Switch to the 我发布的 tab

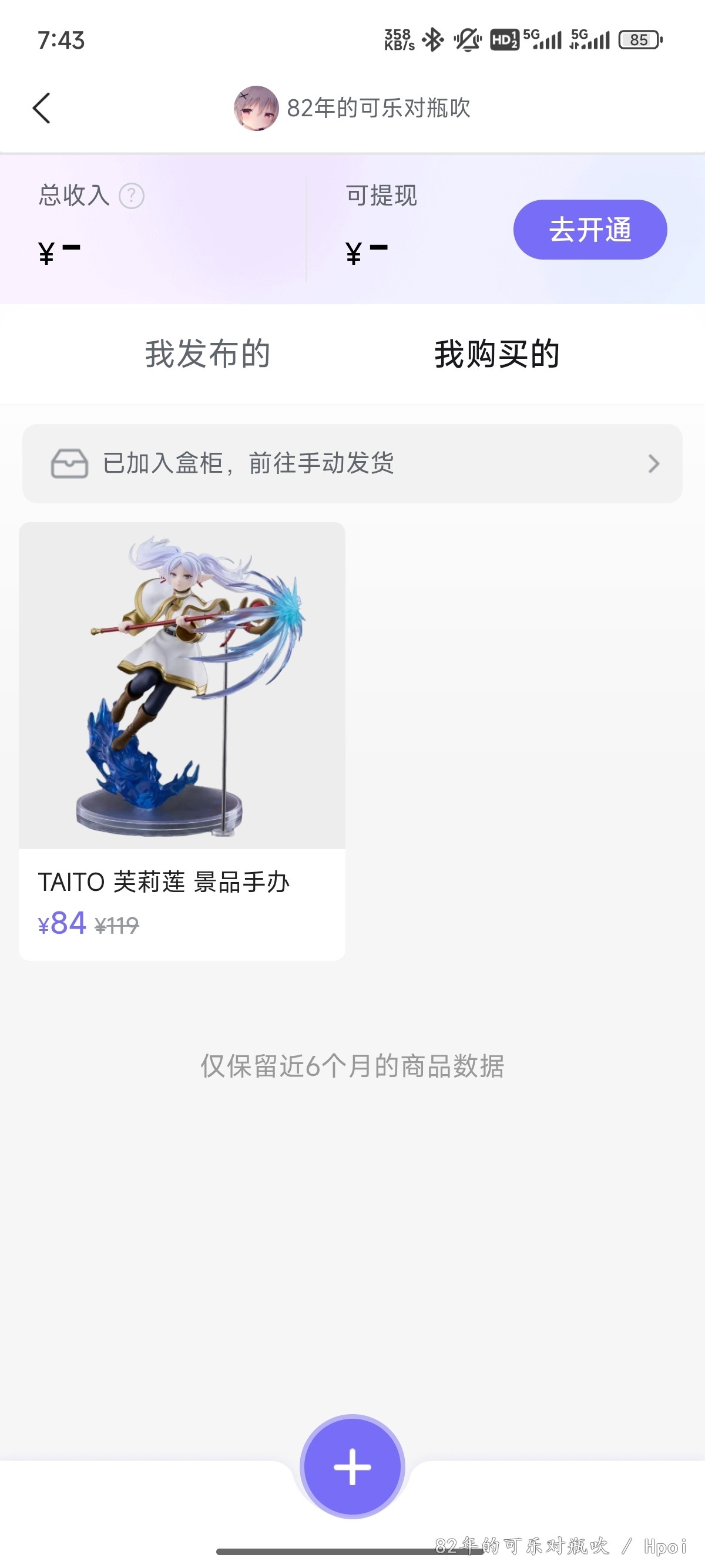(x=207, y=354)
